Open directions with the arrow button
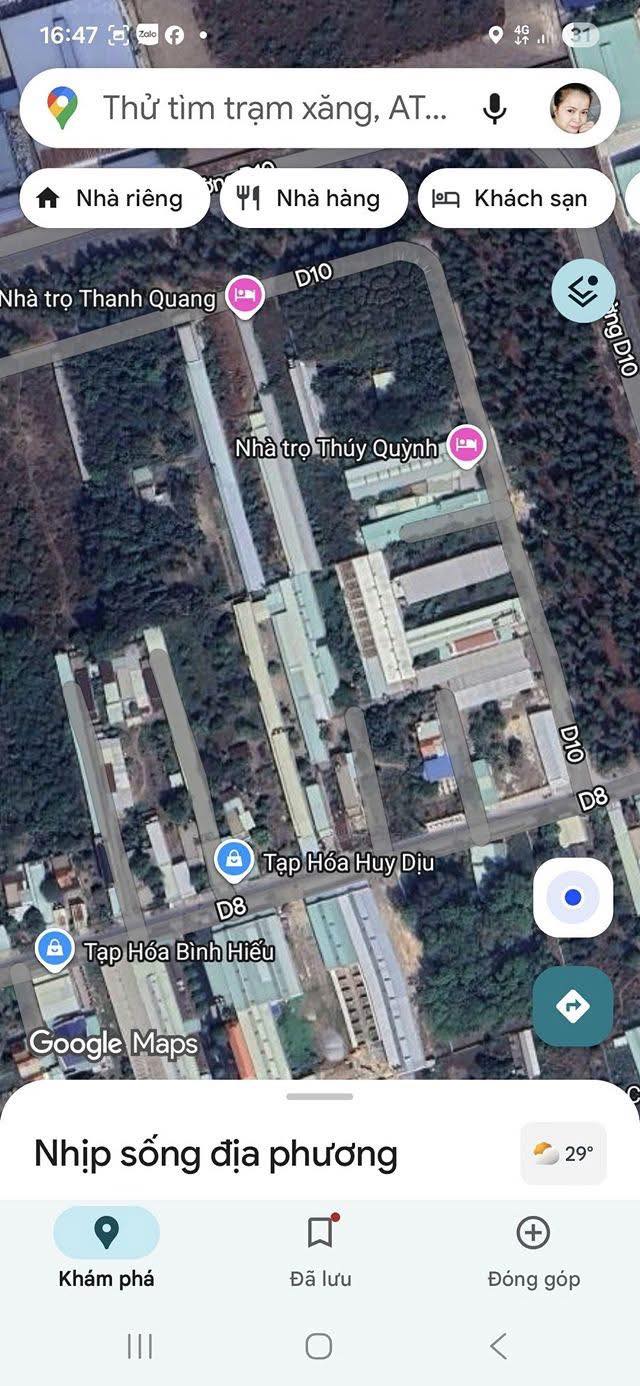This screenshot has width=640, height=1386. click(x=573, y=1006)
